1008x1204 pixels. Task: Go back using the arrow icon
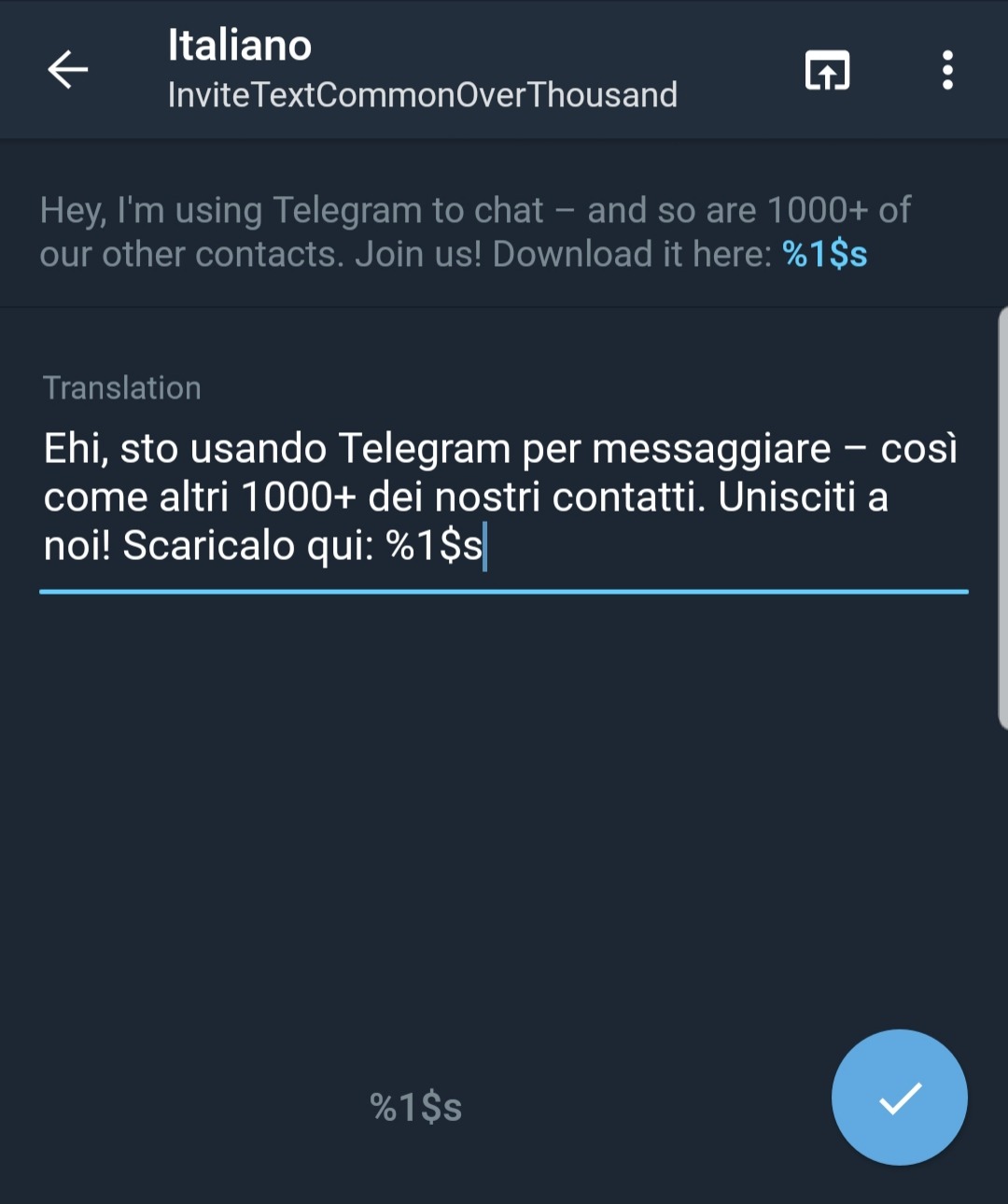click(x=68, y=70)
